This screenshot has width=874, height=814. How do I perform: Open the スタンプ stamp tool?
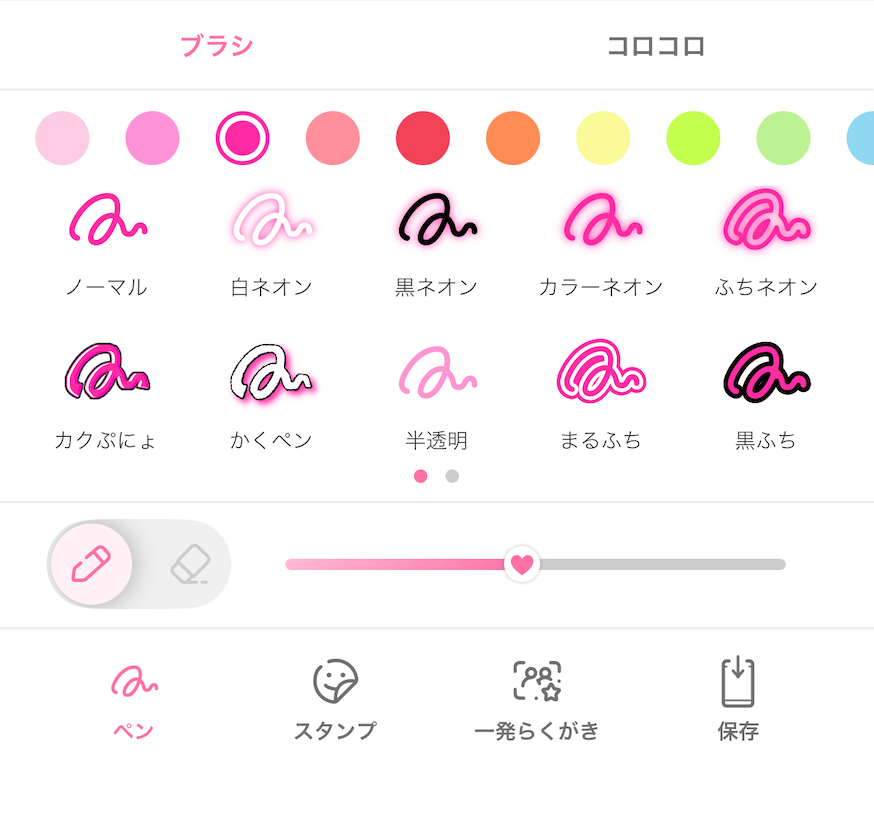[335, 699]
